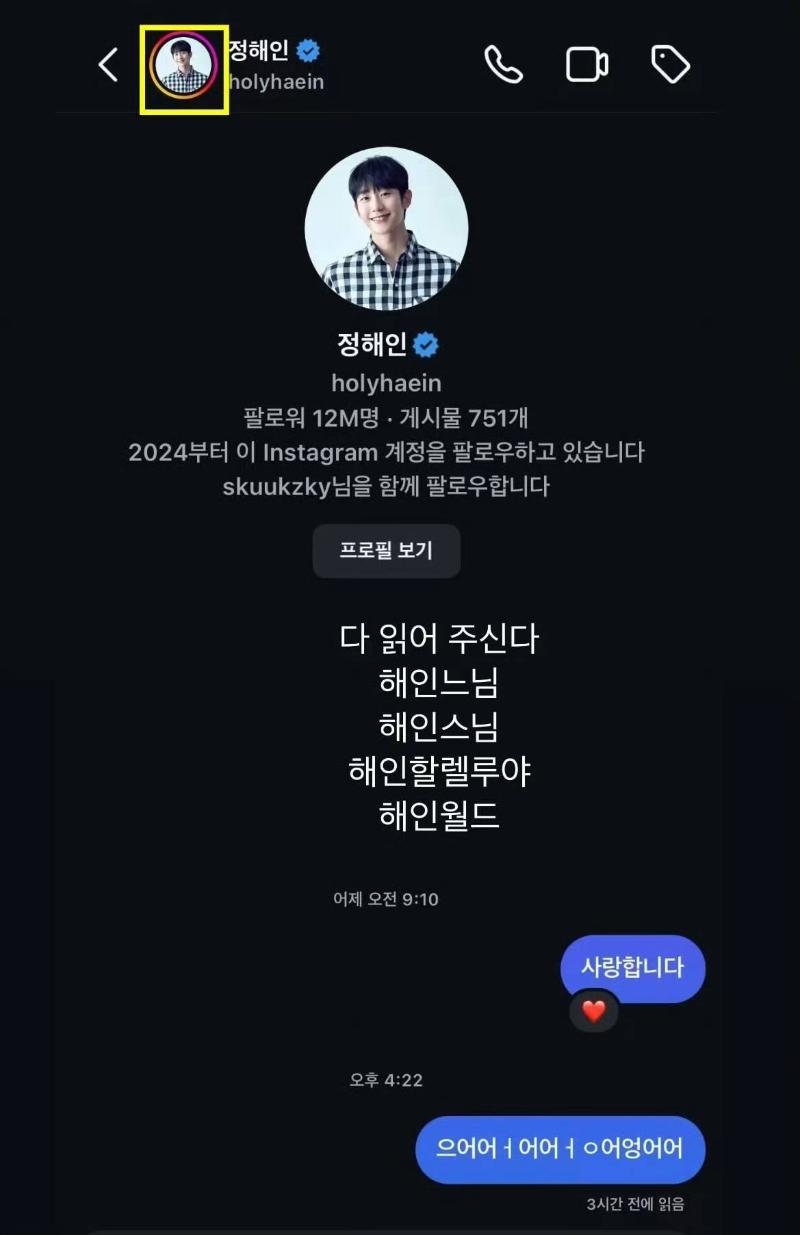The image size is (800, 1235).
Task: View the heart reaction on 사랑합니다
Action: pos(594,1011)
